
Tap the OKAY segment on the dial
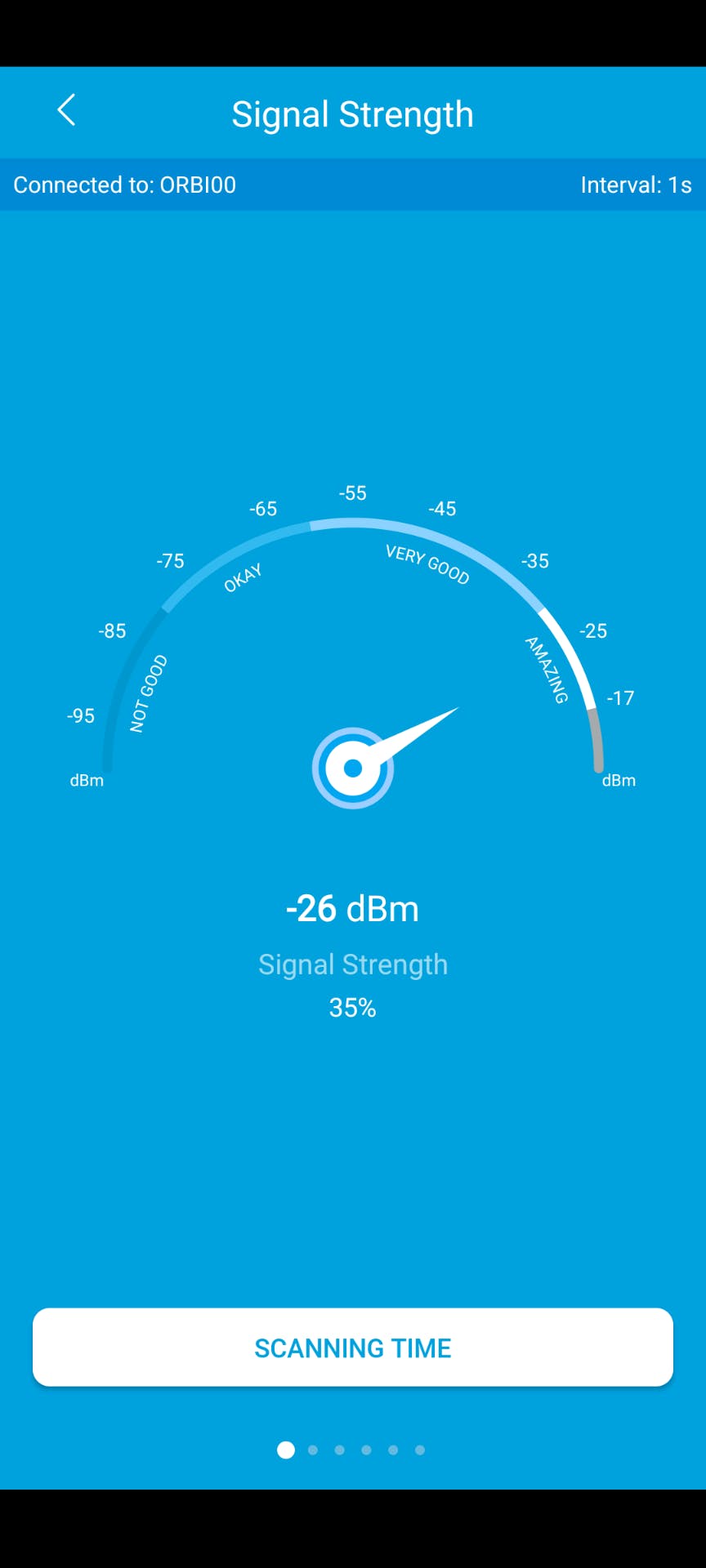243,576
